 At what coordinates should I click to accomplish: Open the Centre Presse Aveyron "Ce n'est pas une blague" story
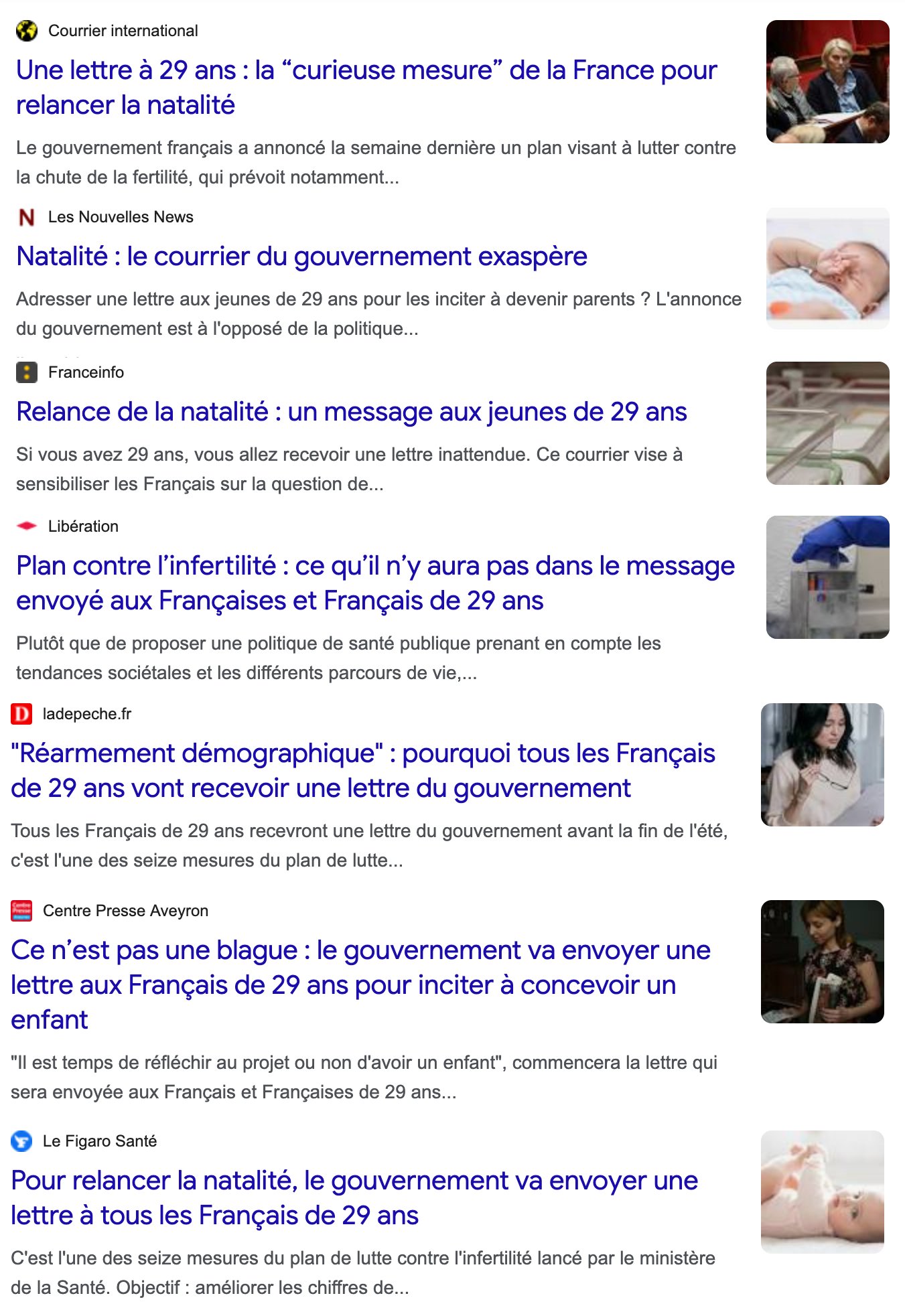(x=360, y=984)
